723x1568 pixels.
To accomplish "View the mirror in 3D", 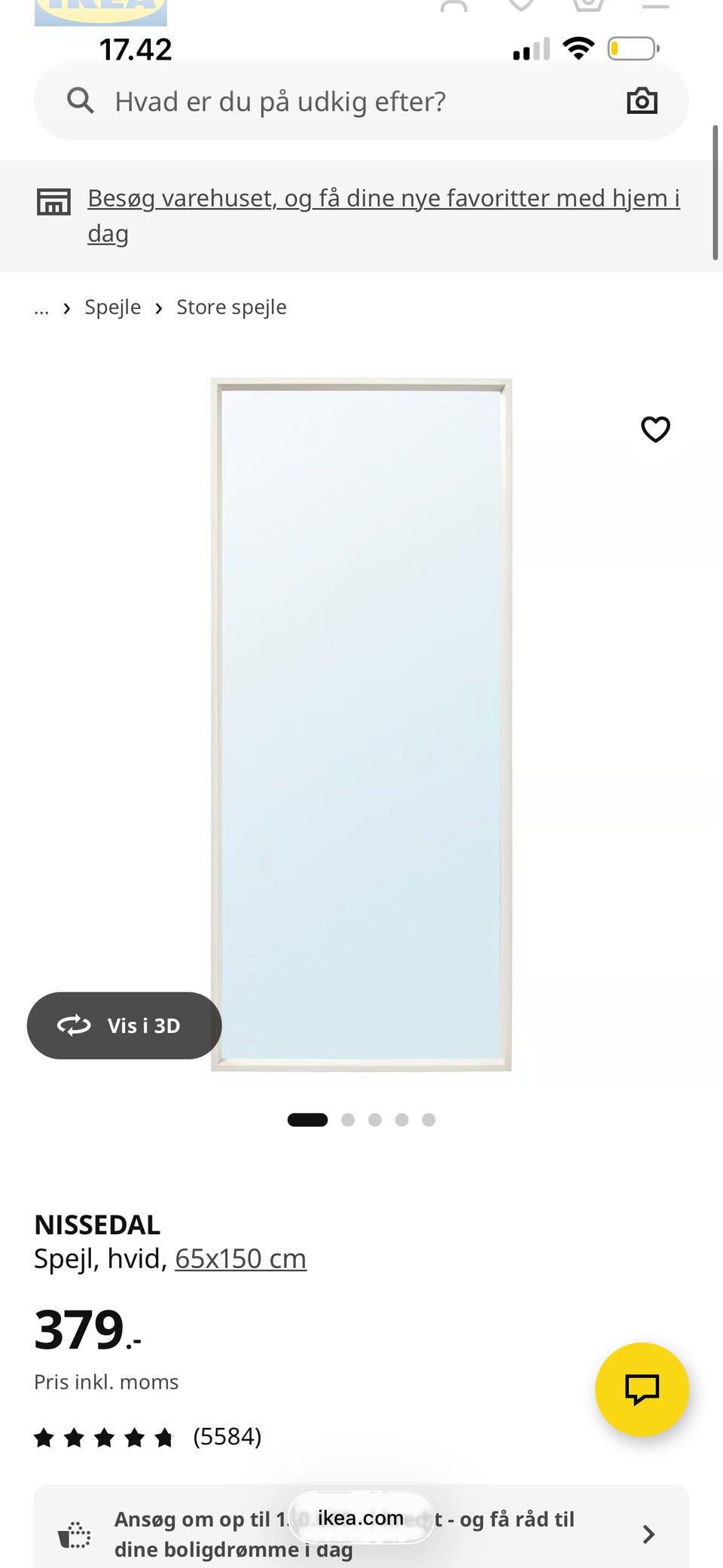I will pyautogui.click(x=124, y=1025).
